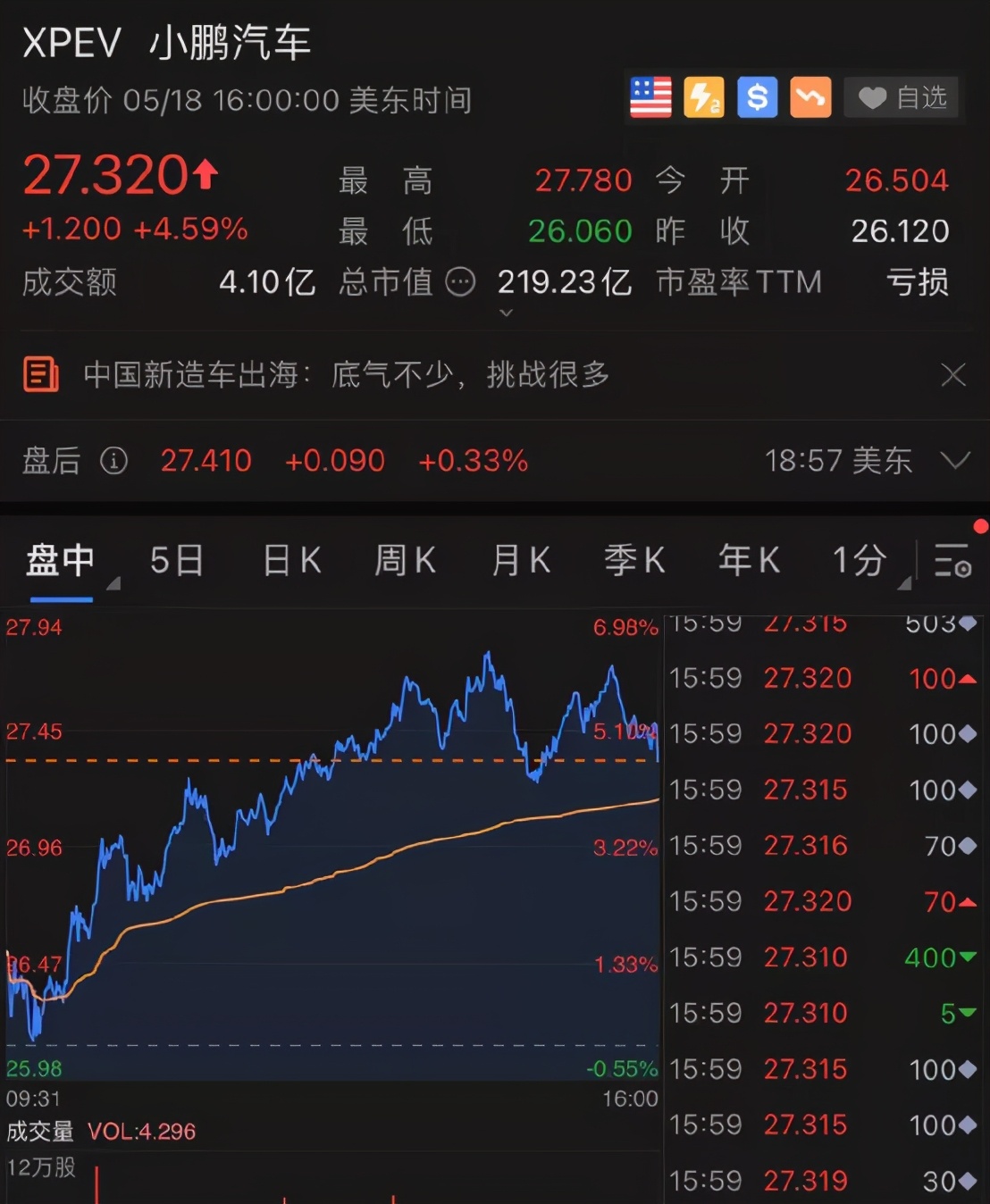This screenshot has height=1204, width=990.
Task: Open the 中国新造车出海 news article
Action: point(347,375)
